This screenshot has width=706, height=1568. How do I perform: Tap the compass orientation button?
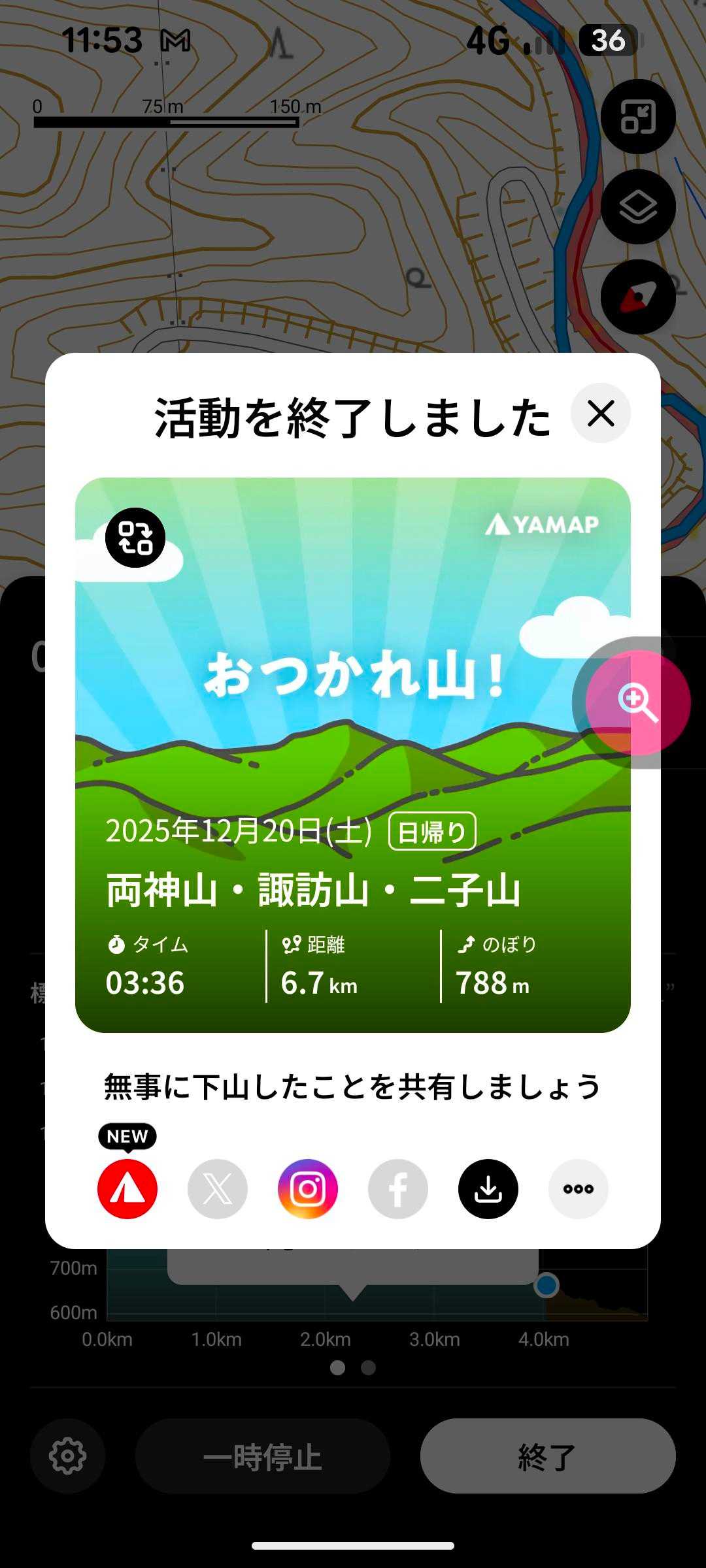[x=638, y=297]
